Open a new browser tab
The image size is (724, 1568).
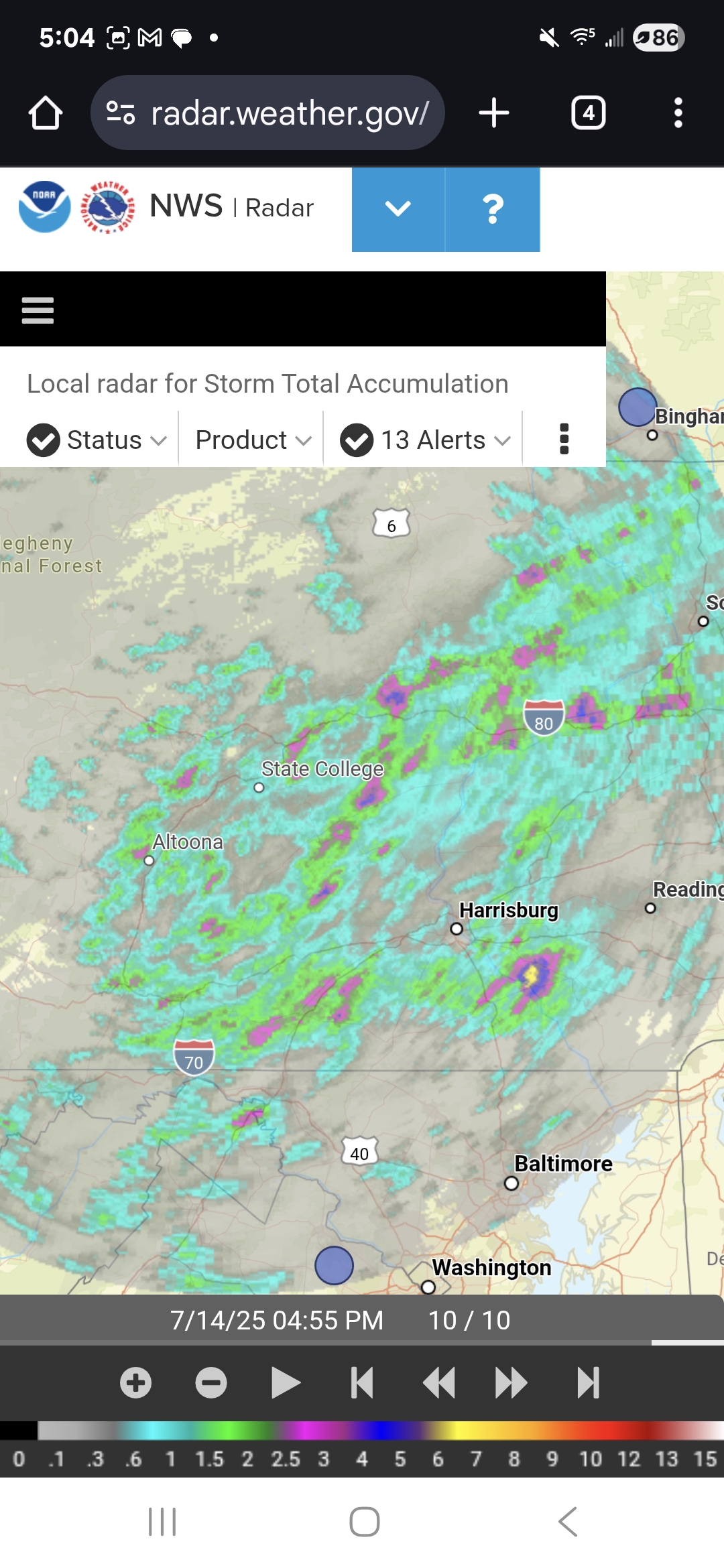click(494, 113)
